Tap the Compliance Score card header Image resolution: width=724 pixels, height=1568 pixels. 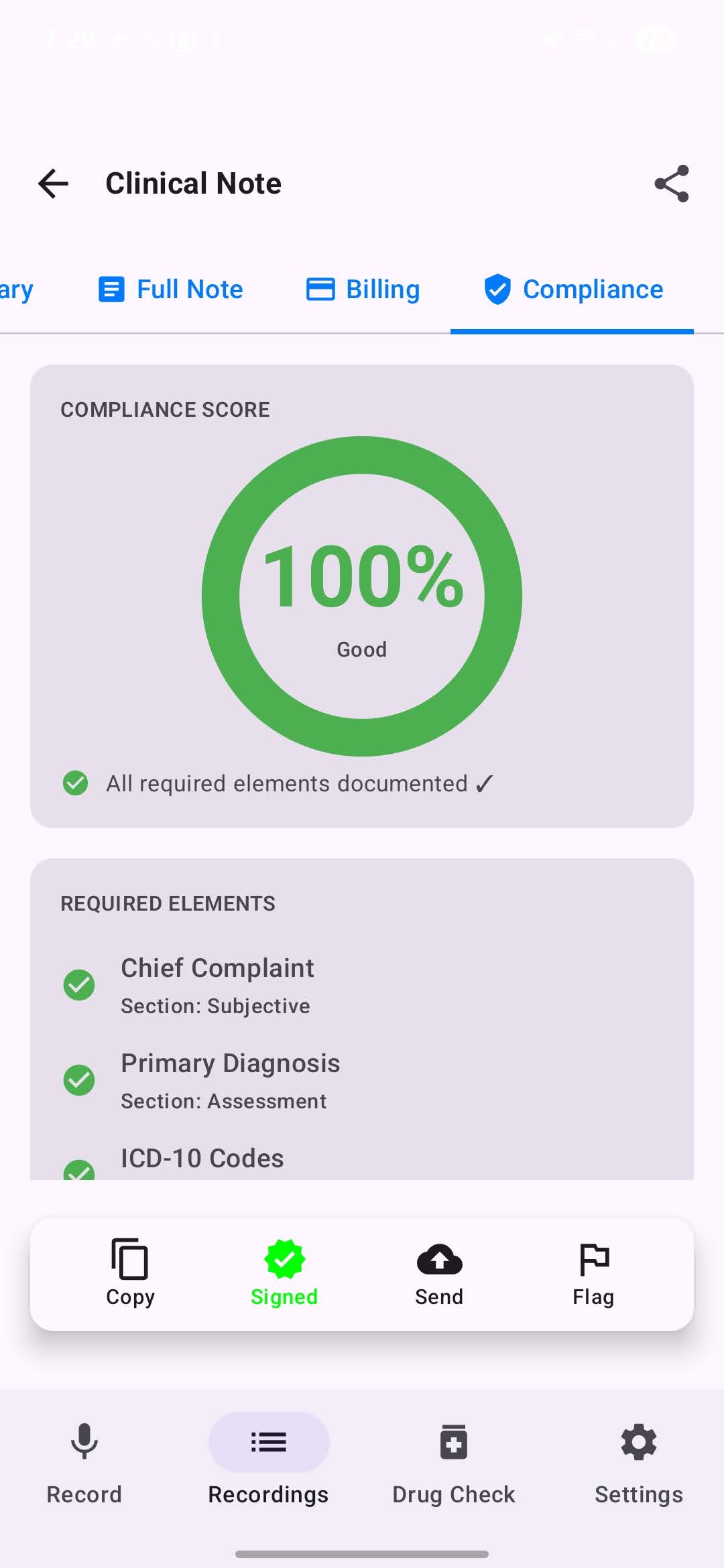[166, 409]
